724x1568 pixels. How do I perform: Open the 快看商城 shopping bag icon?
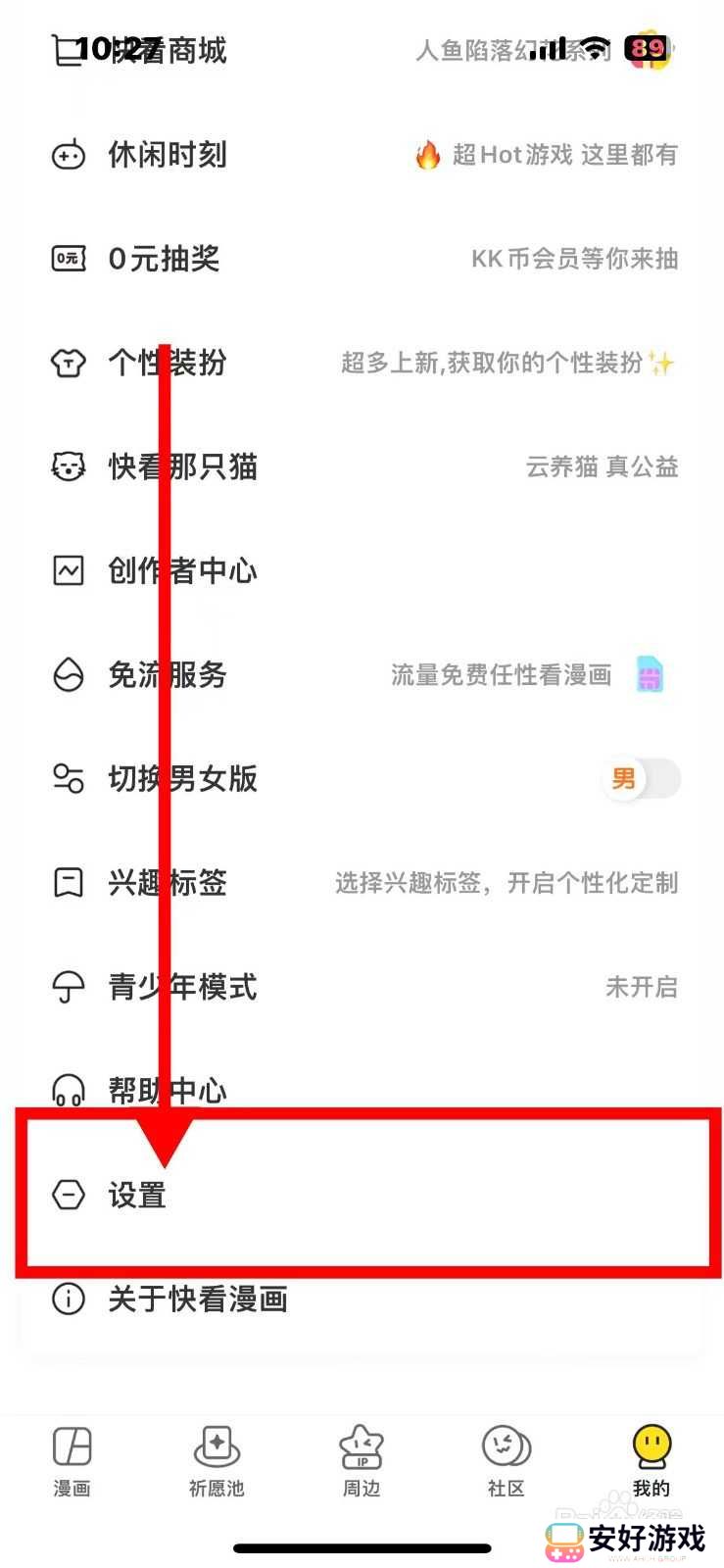[67, 51]
